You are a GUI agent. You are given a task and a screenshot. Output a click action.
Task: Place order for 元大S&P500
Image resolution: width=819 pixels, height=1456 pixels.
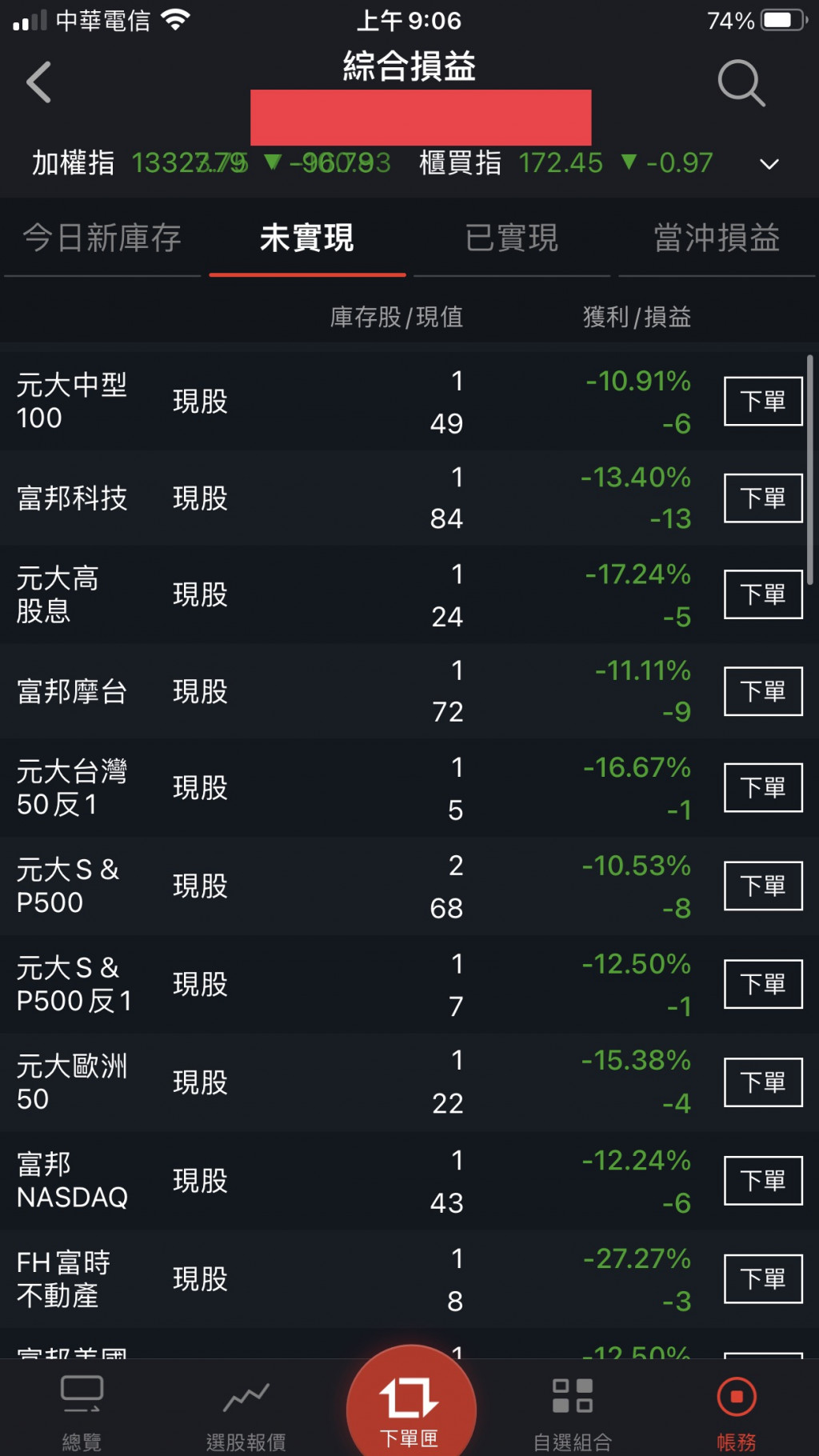pos(762,886)
